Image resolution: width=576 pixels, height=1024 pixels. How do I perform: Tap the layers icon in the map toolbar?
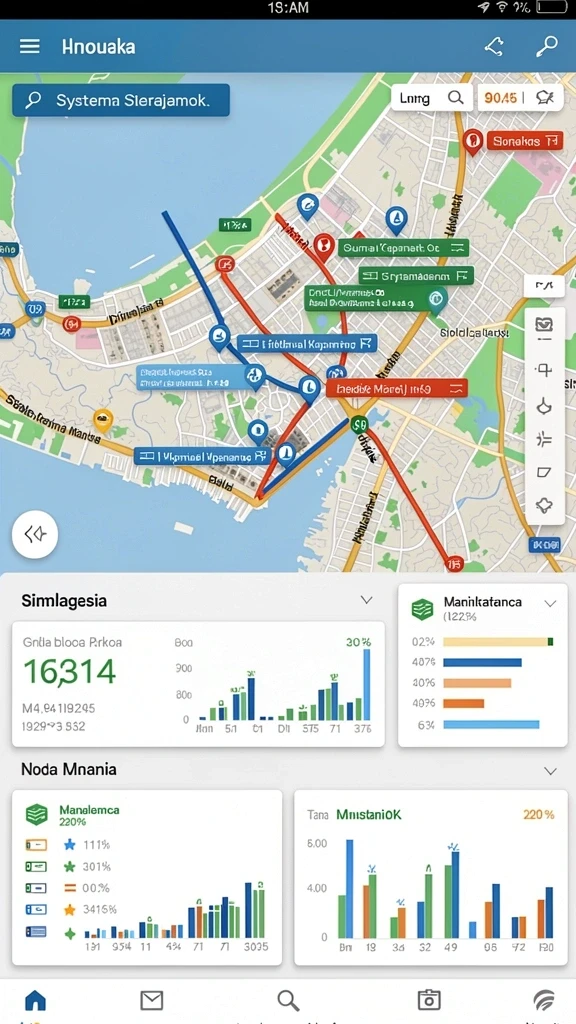(544, 325)
